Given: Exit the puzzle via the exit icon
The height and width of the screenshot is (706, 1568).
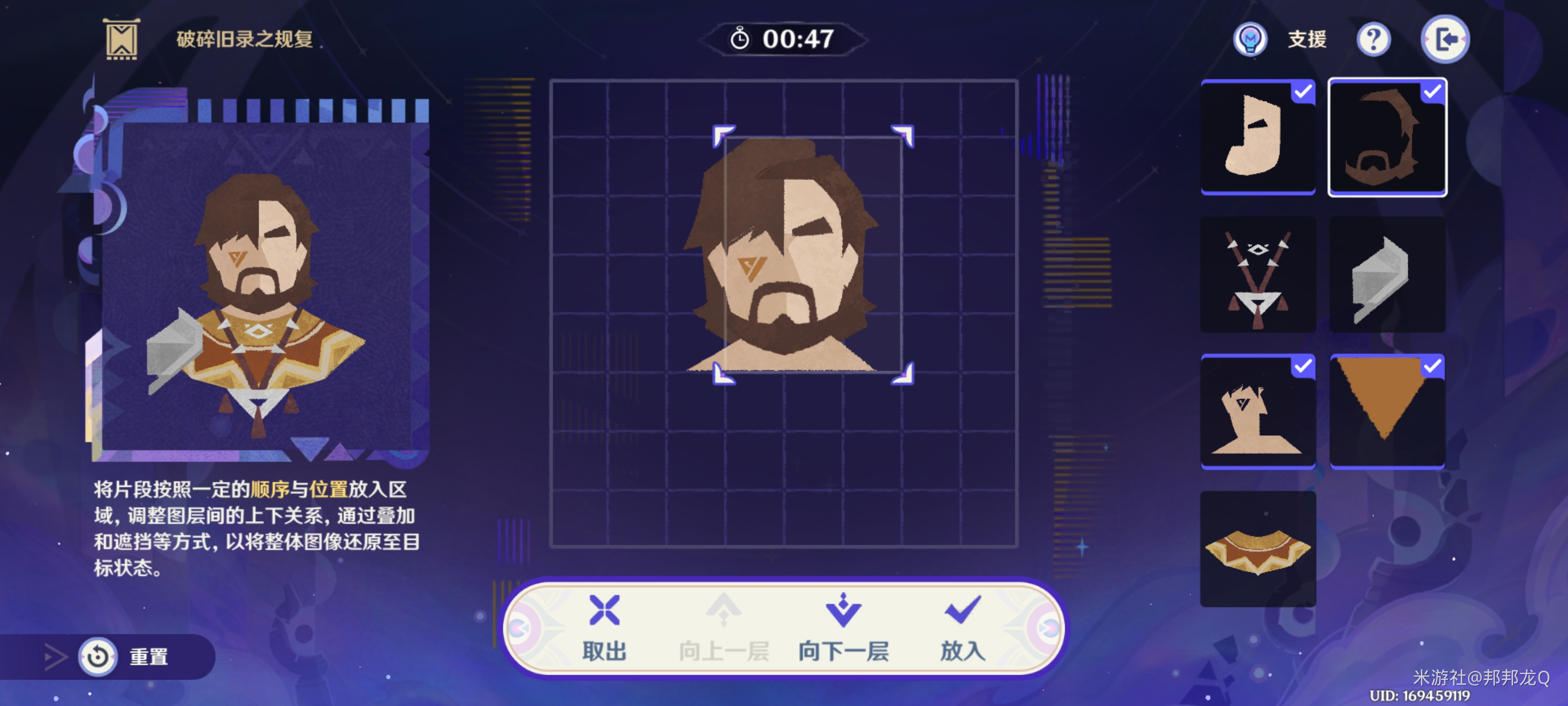Looking at the screenshot, I should [1445, 40].
